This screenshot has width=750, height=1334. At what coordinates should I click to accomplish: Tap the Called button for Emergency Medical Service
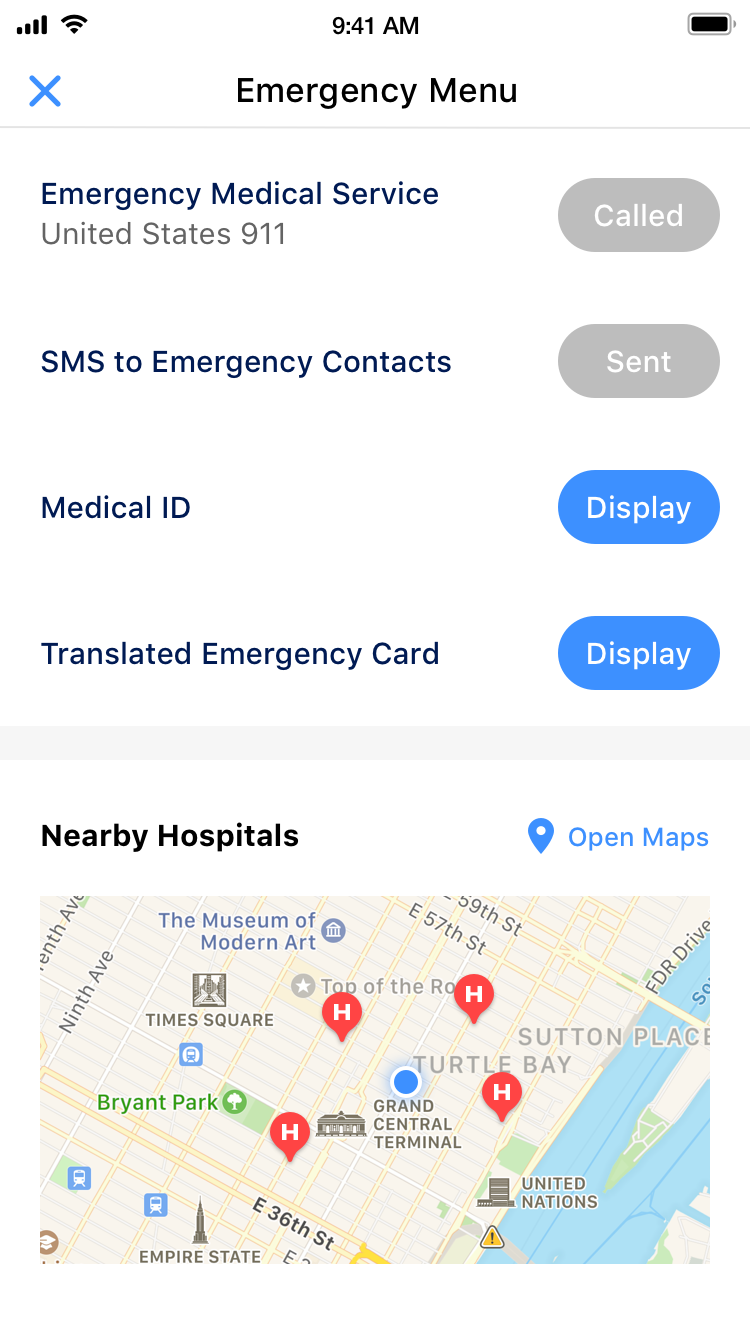pyautogui.click(x=638, y=215)
